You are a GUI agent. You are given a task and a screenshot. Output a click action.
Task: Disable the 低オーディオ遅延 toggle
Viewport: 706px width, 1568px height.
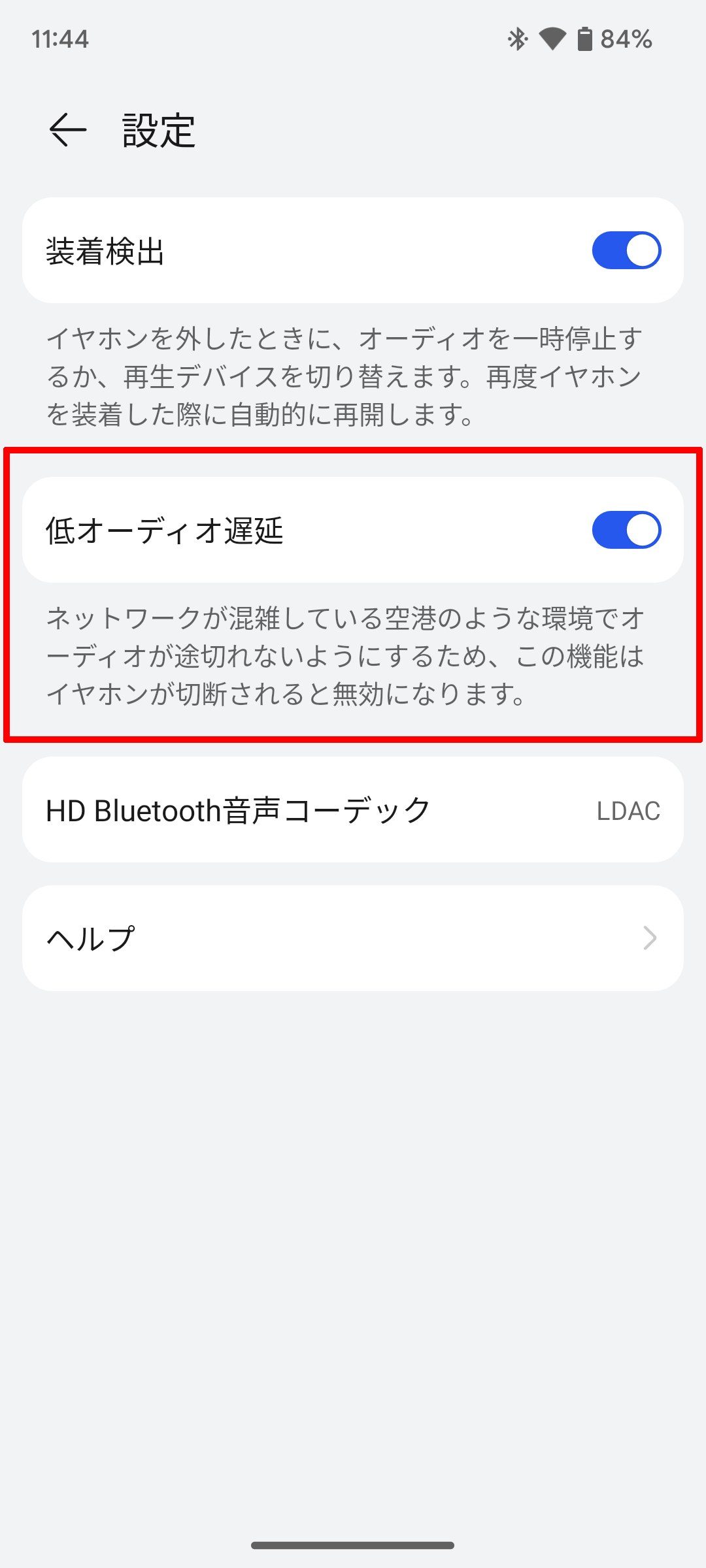pyautogui.click(x=626, y=530)
